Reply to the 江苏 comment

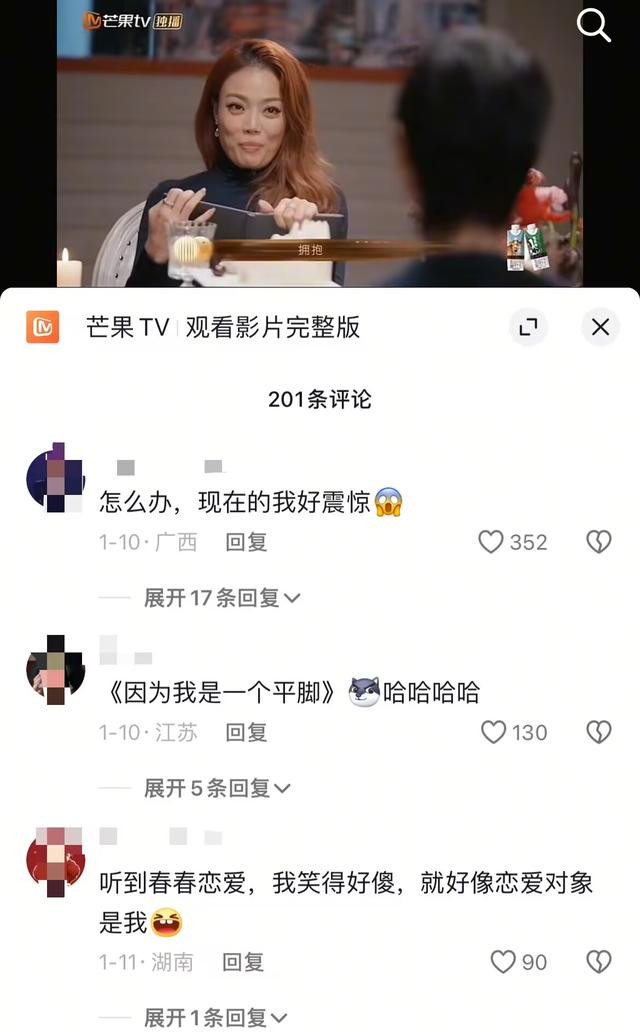(x=246, y=732)
